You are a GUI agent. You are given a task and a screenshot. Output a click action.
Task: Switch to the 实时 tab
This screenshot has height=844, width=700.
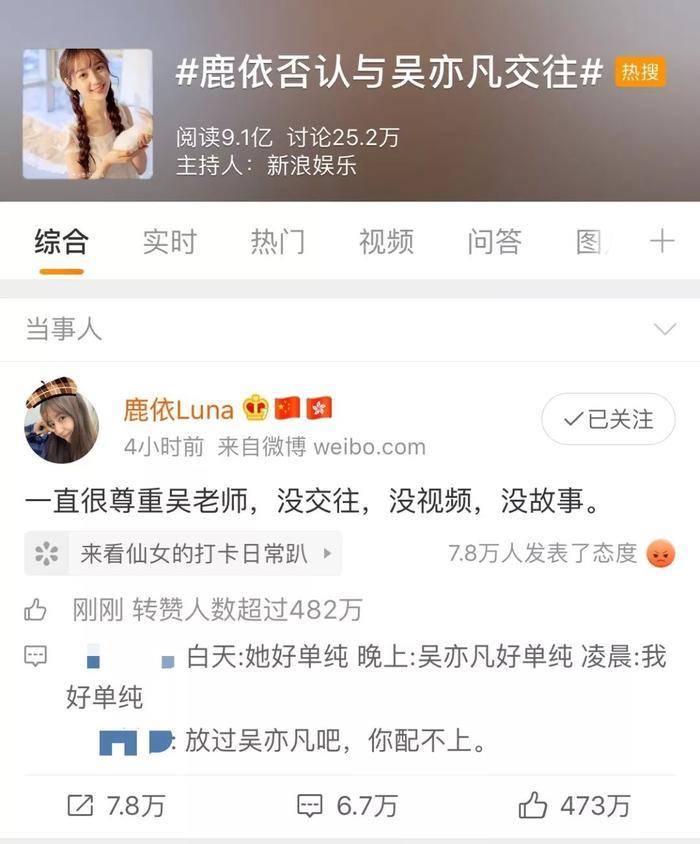pos(169,242)
